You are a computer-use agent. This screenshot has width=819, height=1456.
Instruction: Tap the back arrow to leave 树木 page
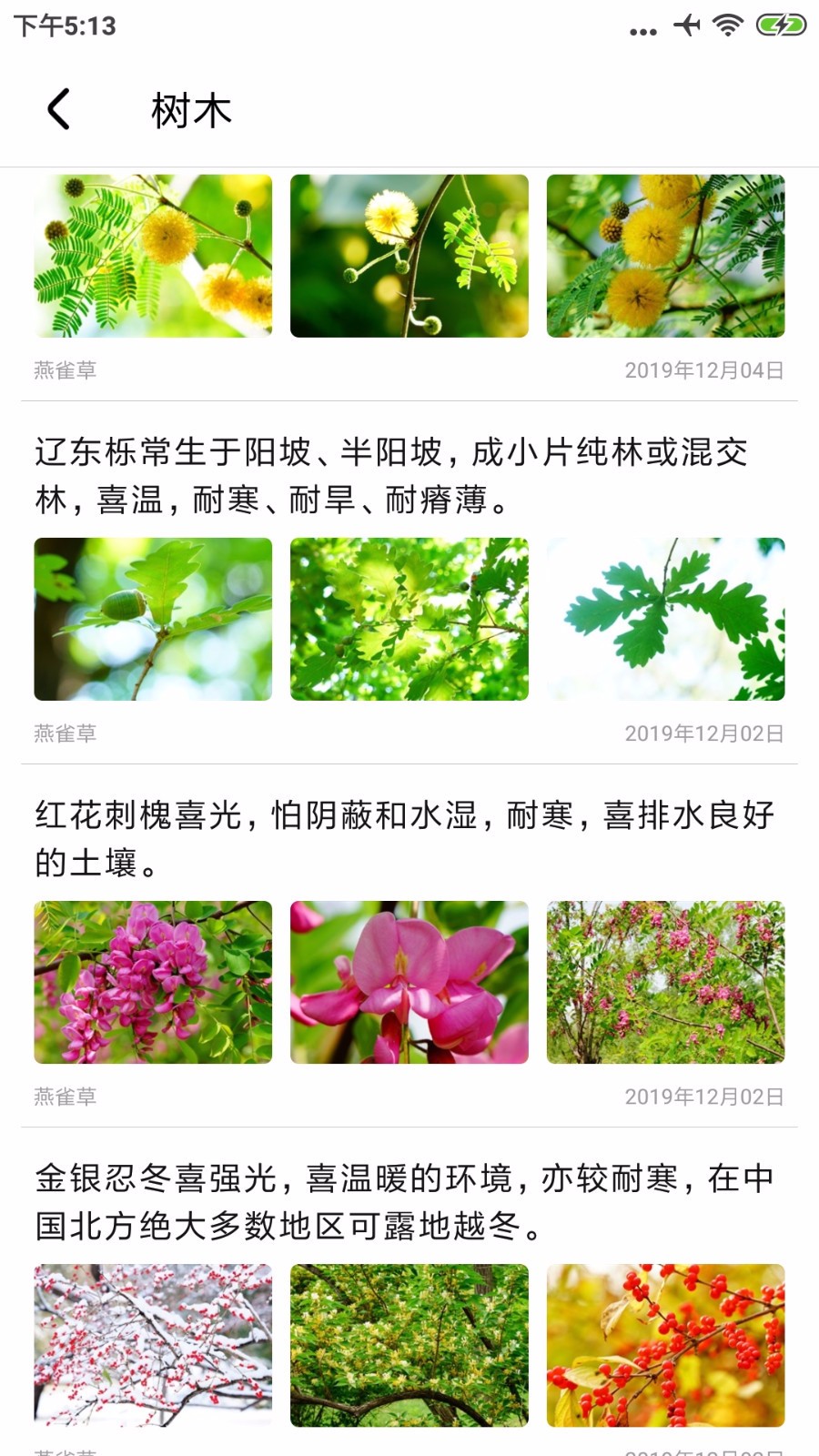58,109
